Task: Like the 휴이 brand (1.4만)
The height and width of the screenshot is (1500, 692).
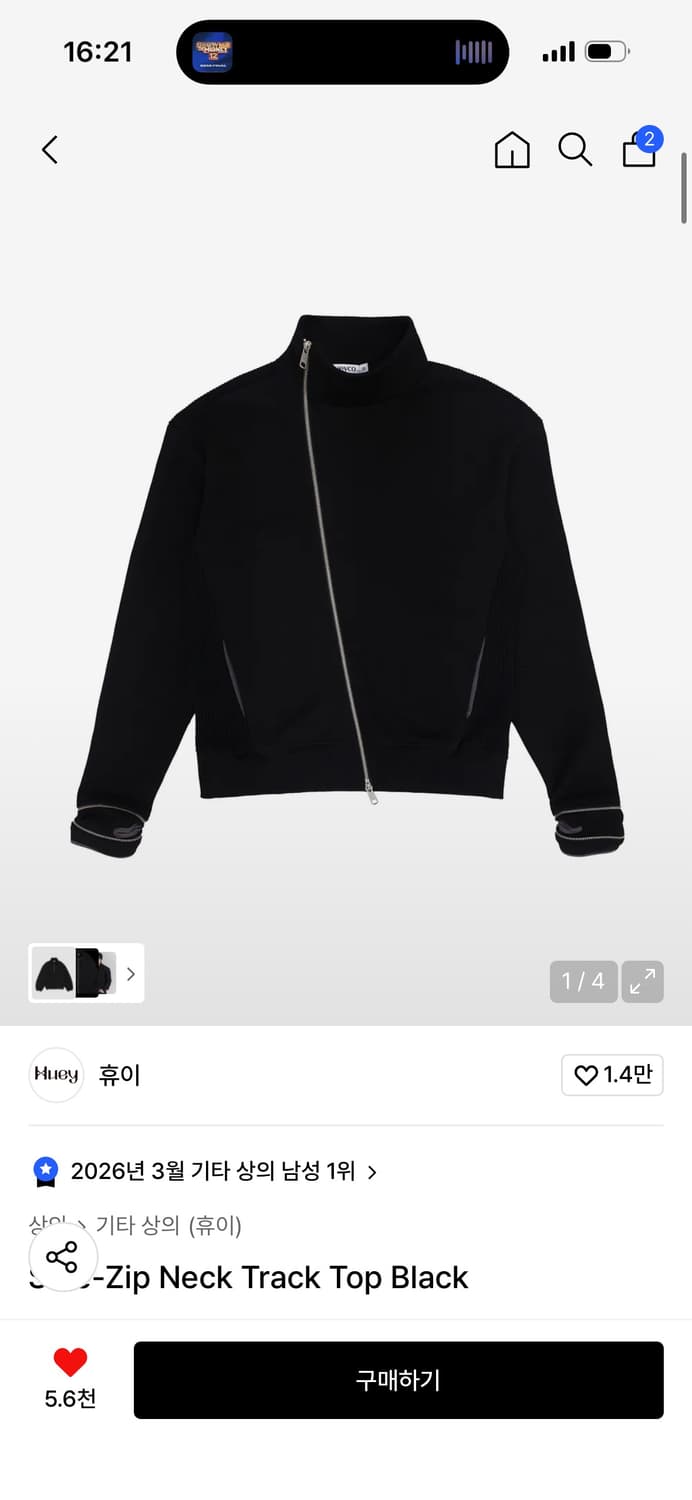Action: (x=612, y=1075)
